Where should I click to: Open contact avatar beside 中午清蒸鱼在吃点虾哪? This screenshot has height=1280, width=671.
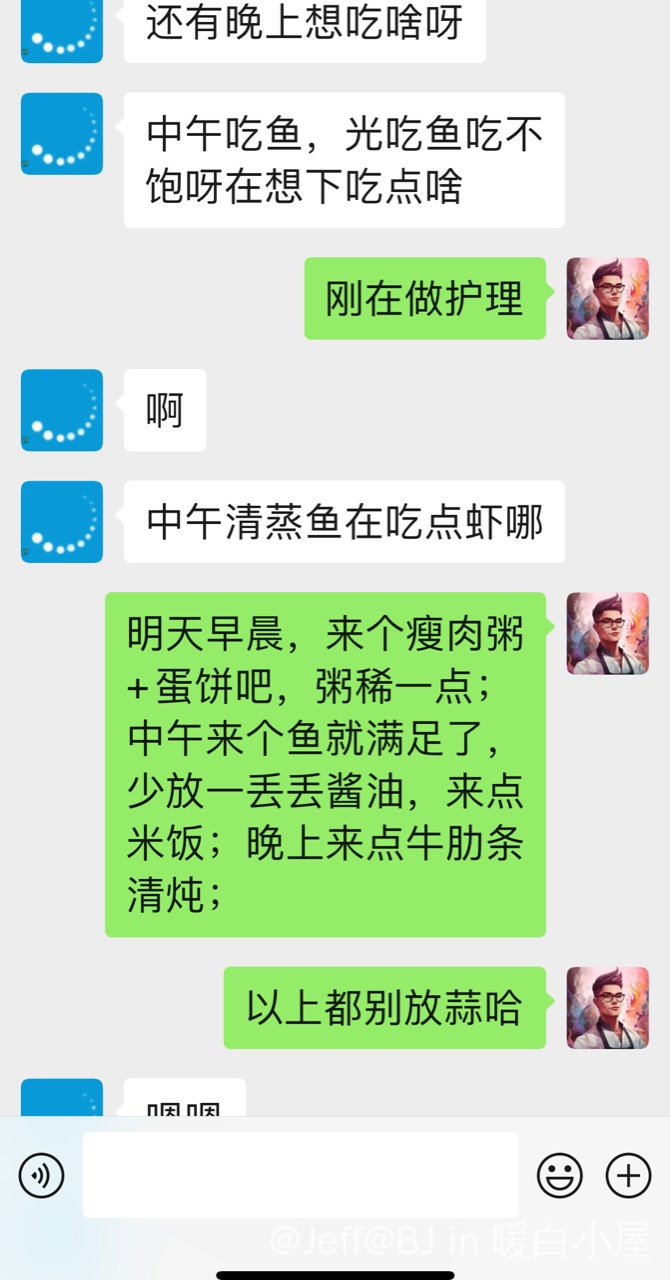click(62, 522)
